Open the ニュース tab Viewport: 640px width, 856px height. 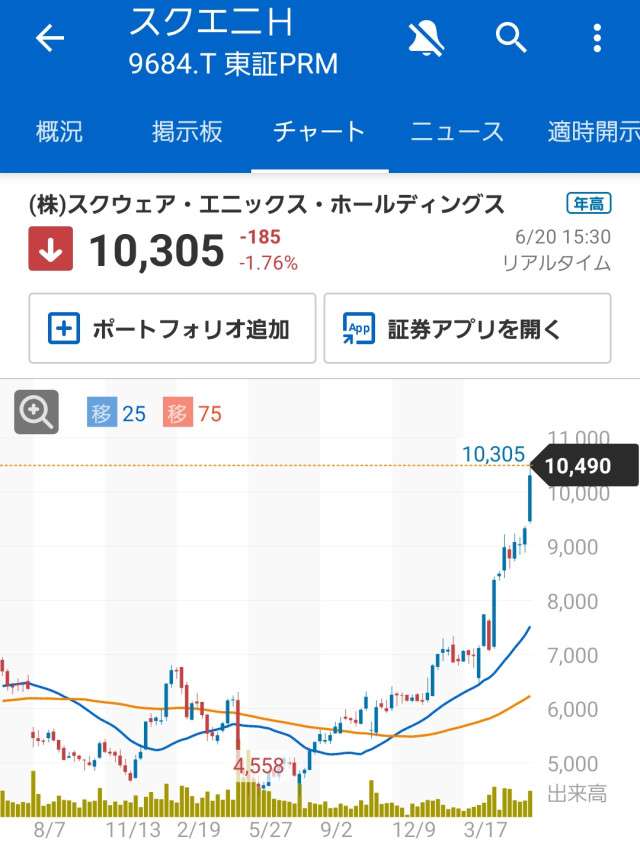(457, 132)
